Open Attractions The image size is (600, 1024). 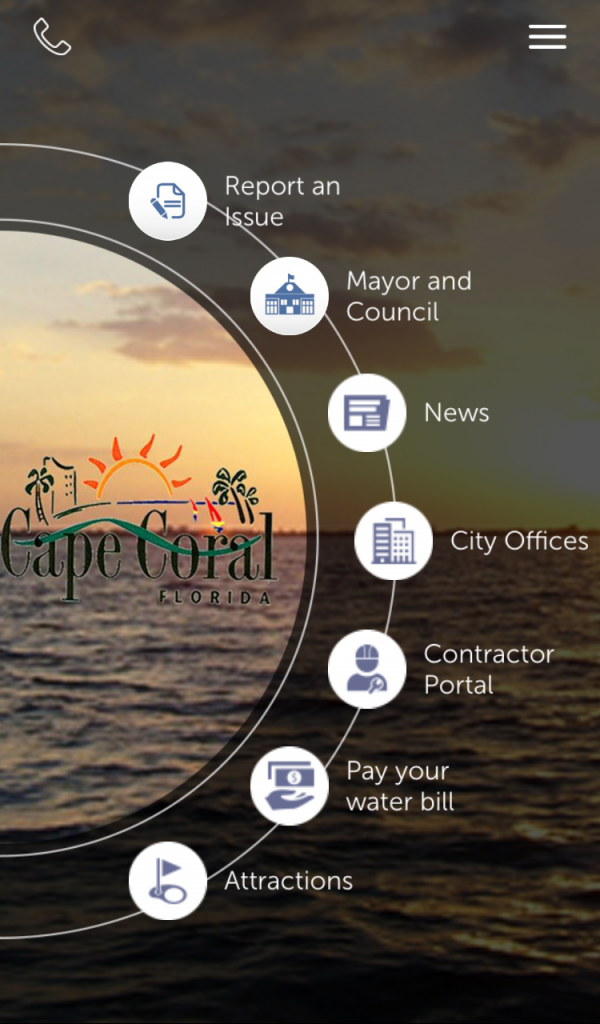[x=168, y=881]
